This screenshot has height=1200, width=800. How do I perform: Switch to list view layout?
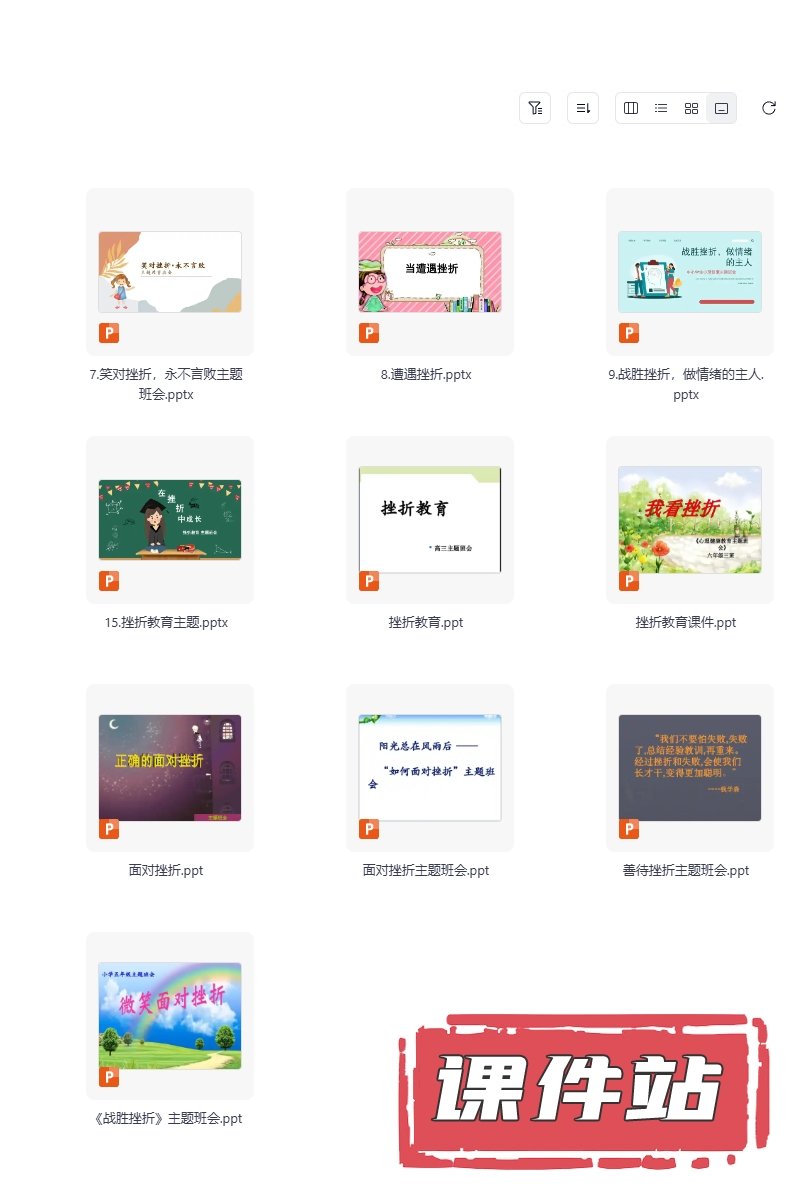pyautogui.click(x=661, y=108)
